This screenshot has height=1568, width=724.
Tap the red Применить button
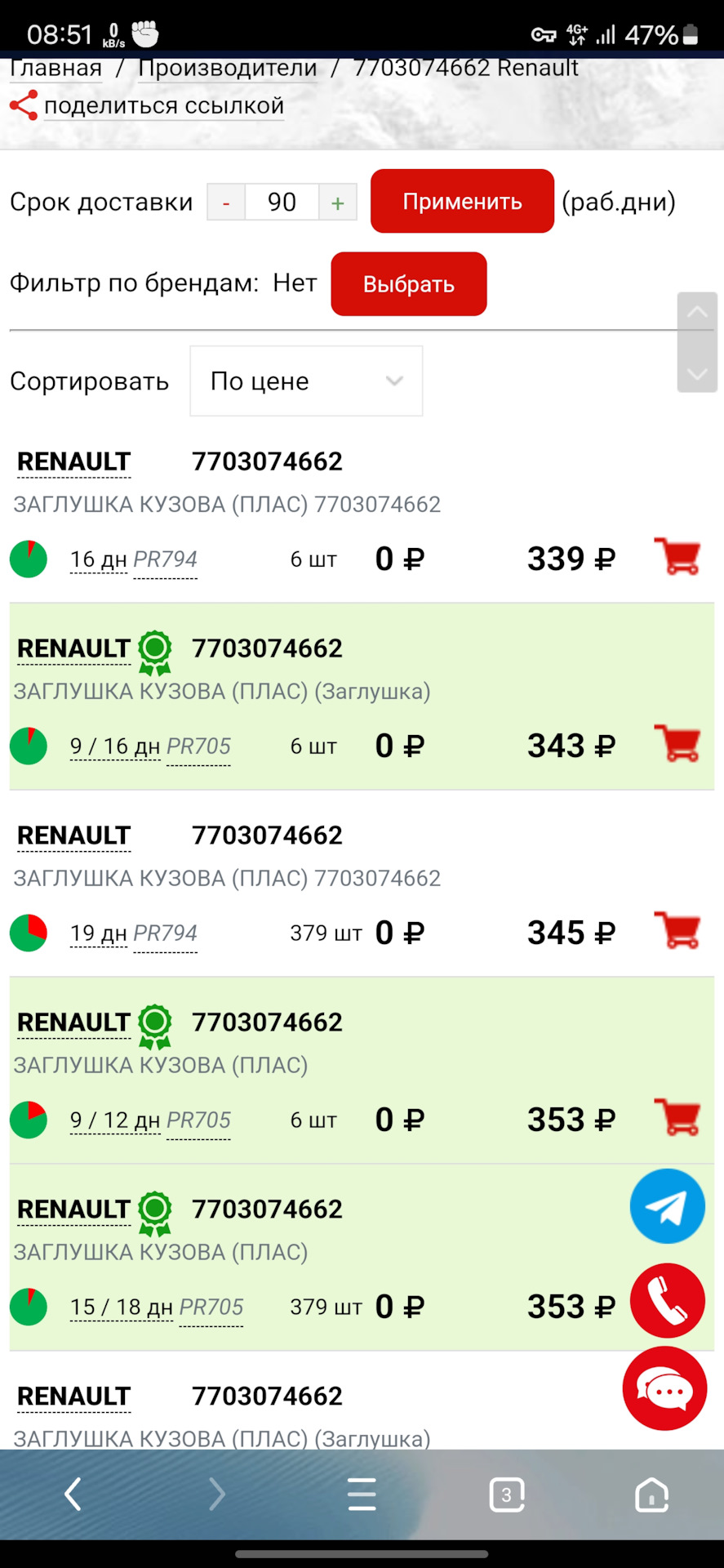tap(462, 201)
